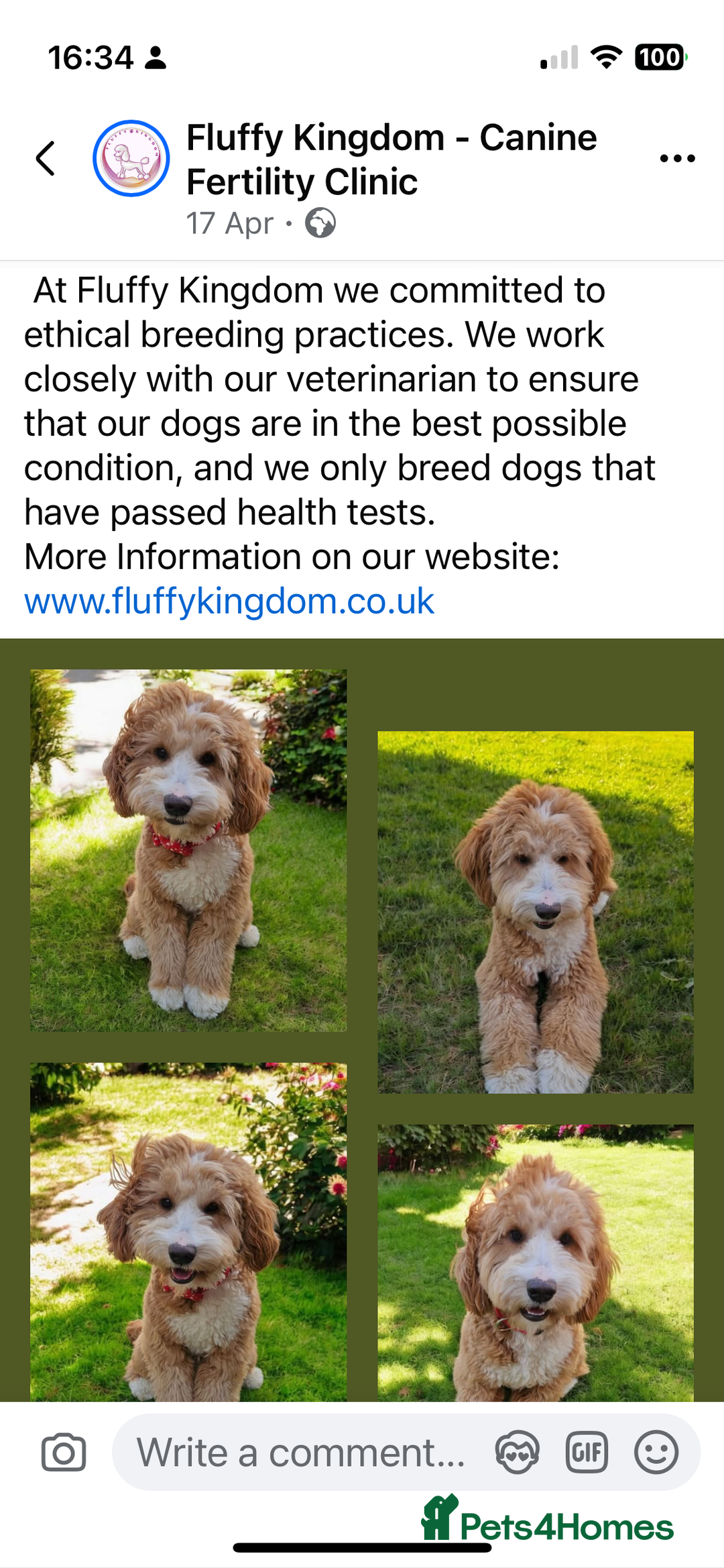
Task: Go back with the left chevron arrow
Action: point(44,159)
